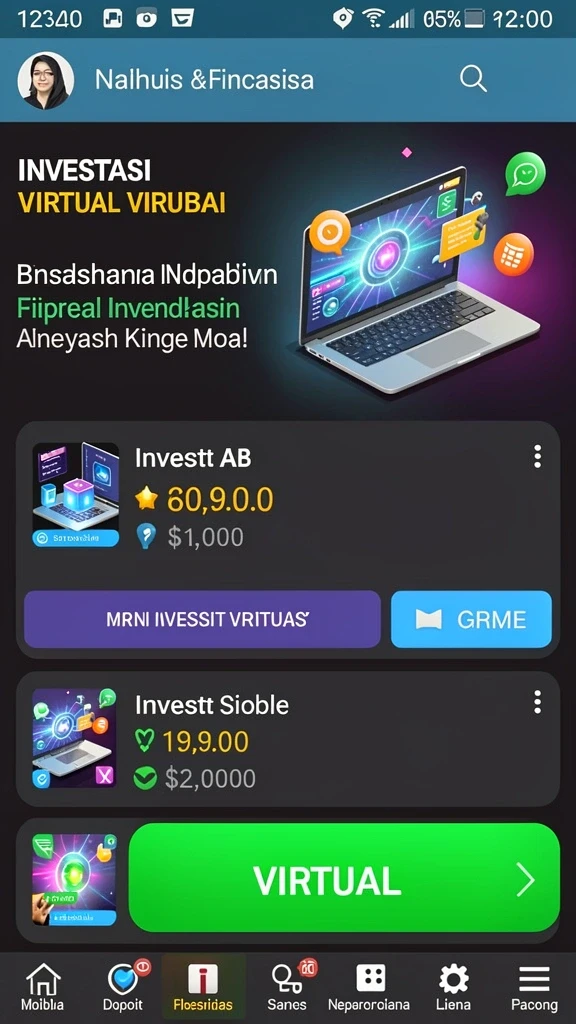
Task: Open overflow menu on Investt AB card
Action: [537, 456]
